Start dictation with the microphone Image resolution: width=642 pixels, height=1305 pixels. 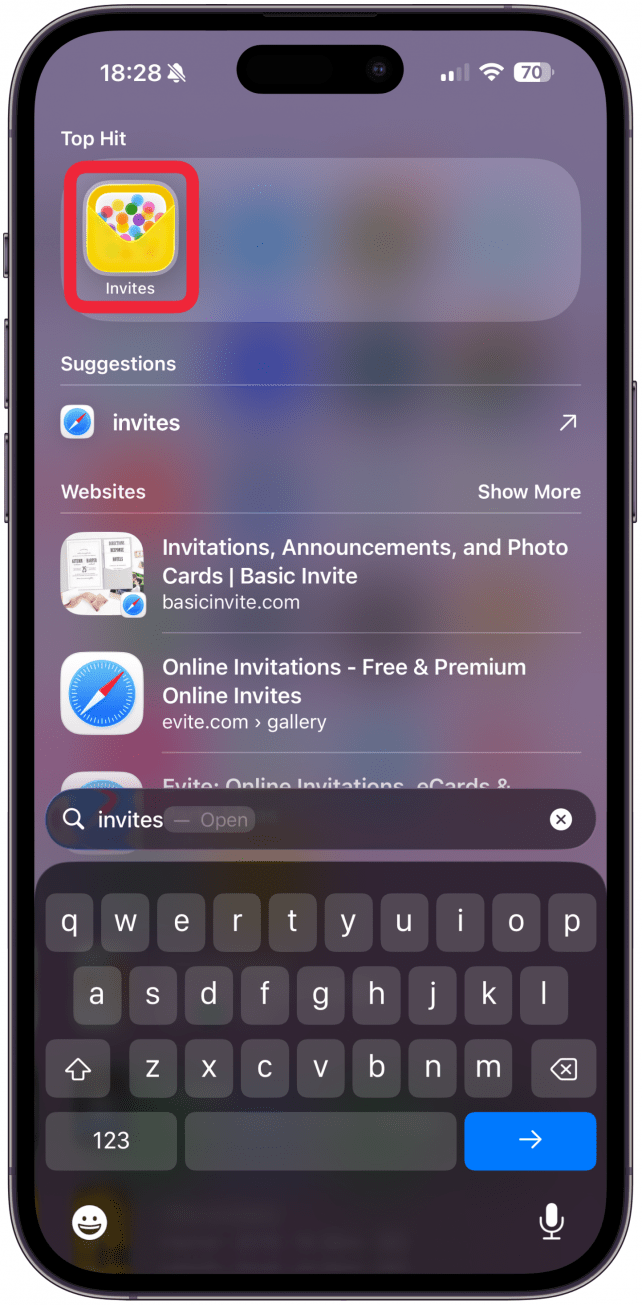[x=550, y=1221]
